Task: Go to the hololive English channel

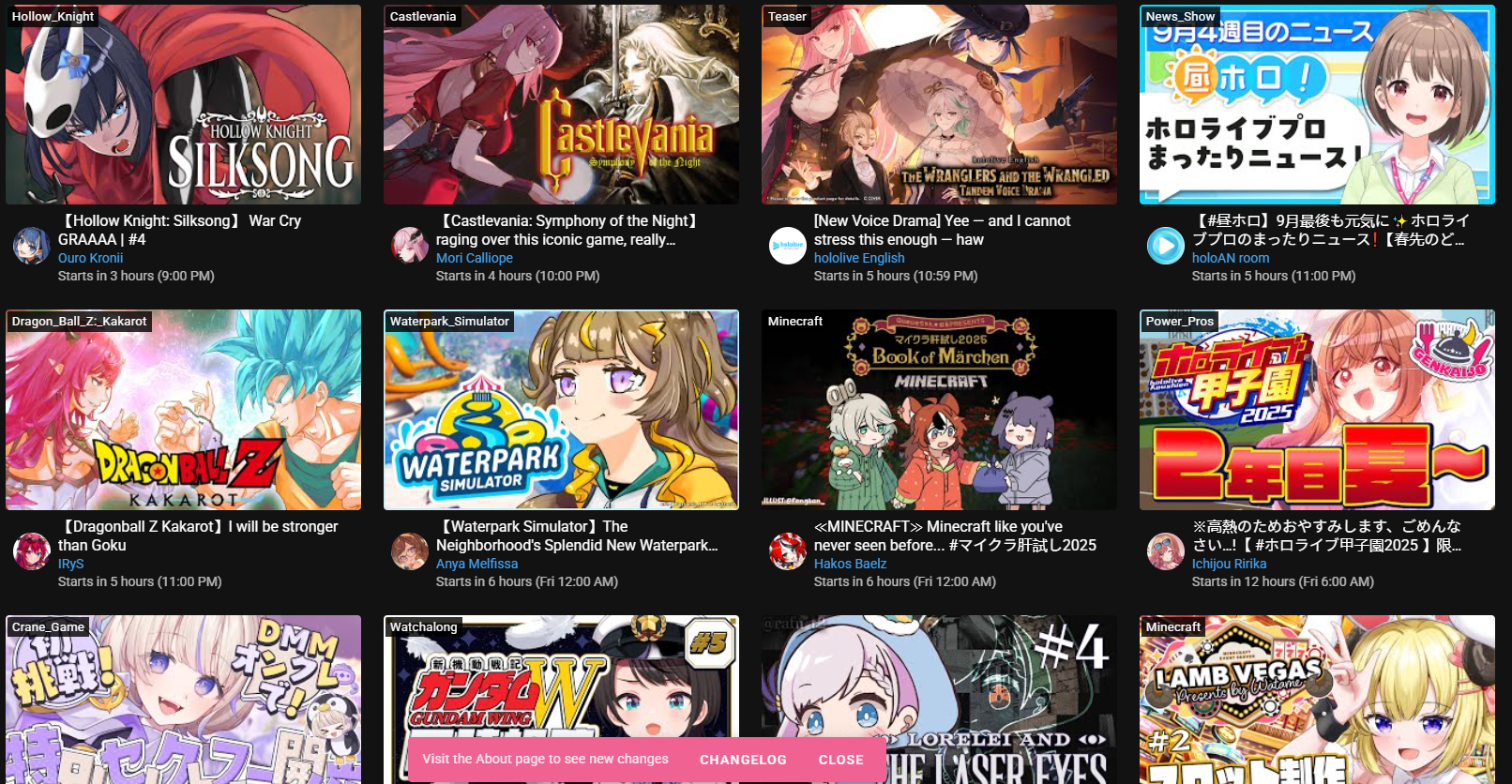Action: [858, 258]
